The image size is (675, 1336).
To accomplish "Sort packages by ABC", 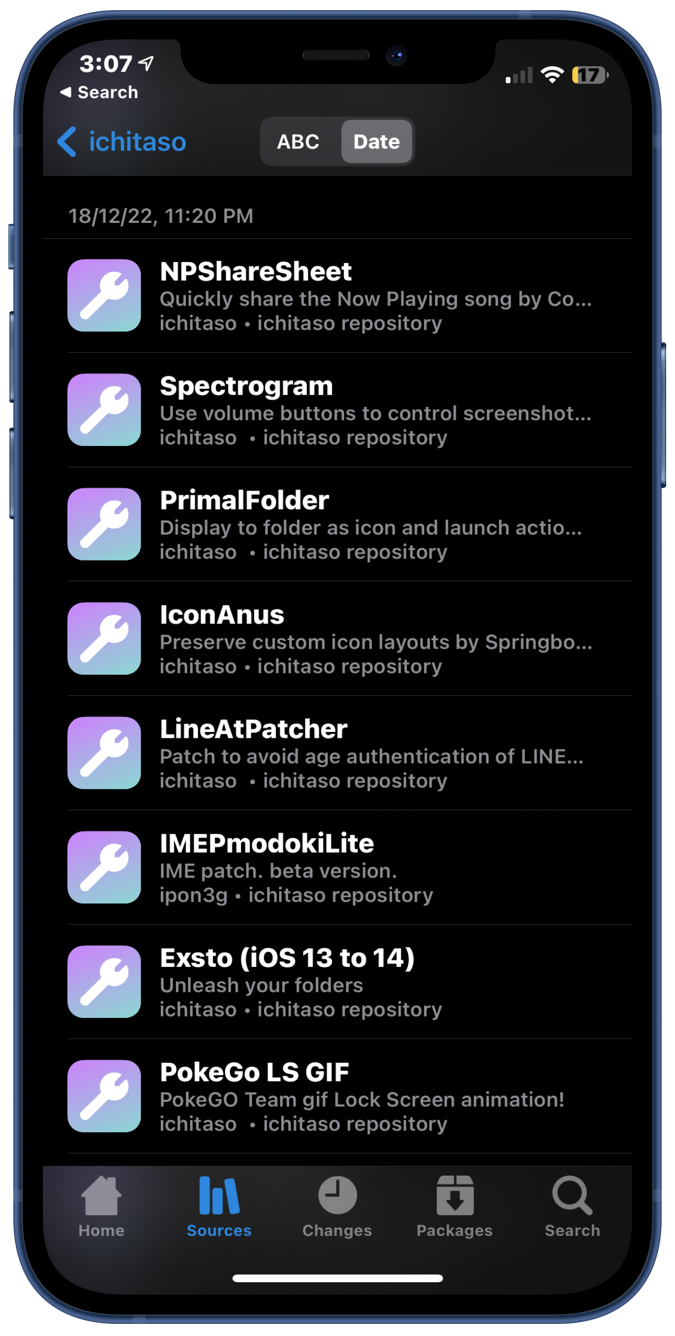I will [298, 142].
